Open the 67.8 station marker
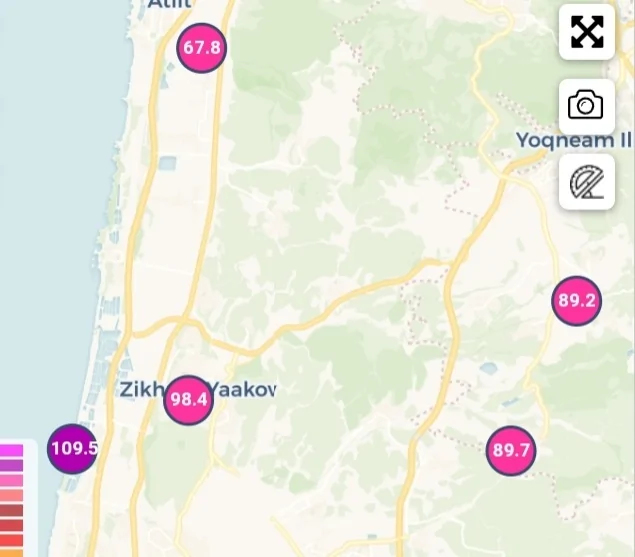635x557 pixels. click(x=201, y=48)
